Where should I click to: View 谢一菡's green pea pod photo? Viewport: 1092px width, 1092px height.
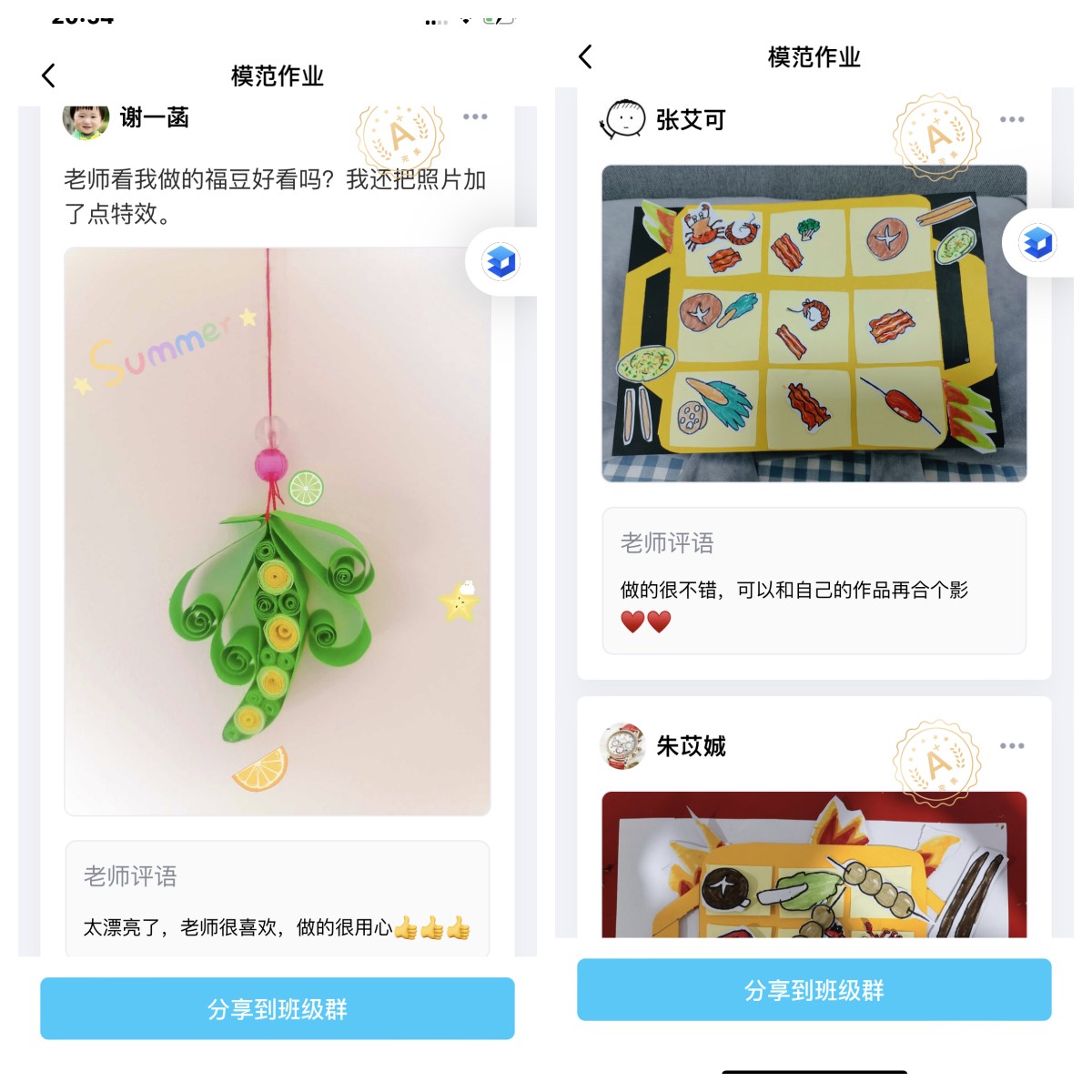coord(278,532)
